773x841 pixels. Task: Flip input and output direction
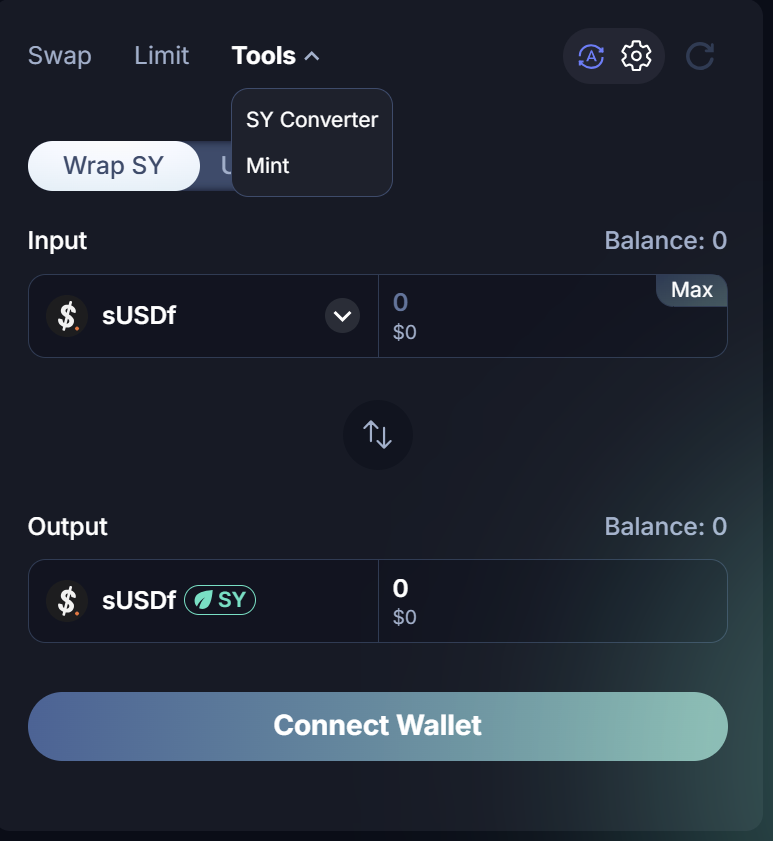pos(377,434)
